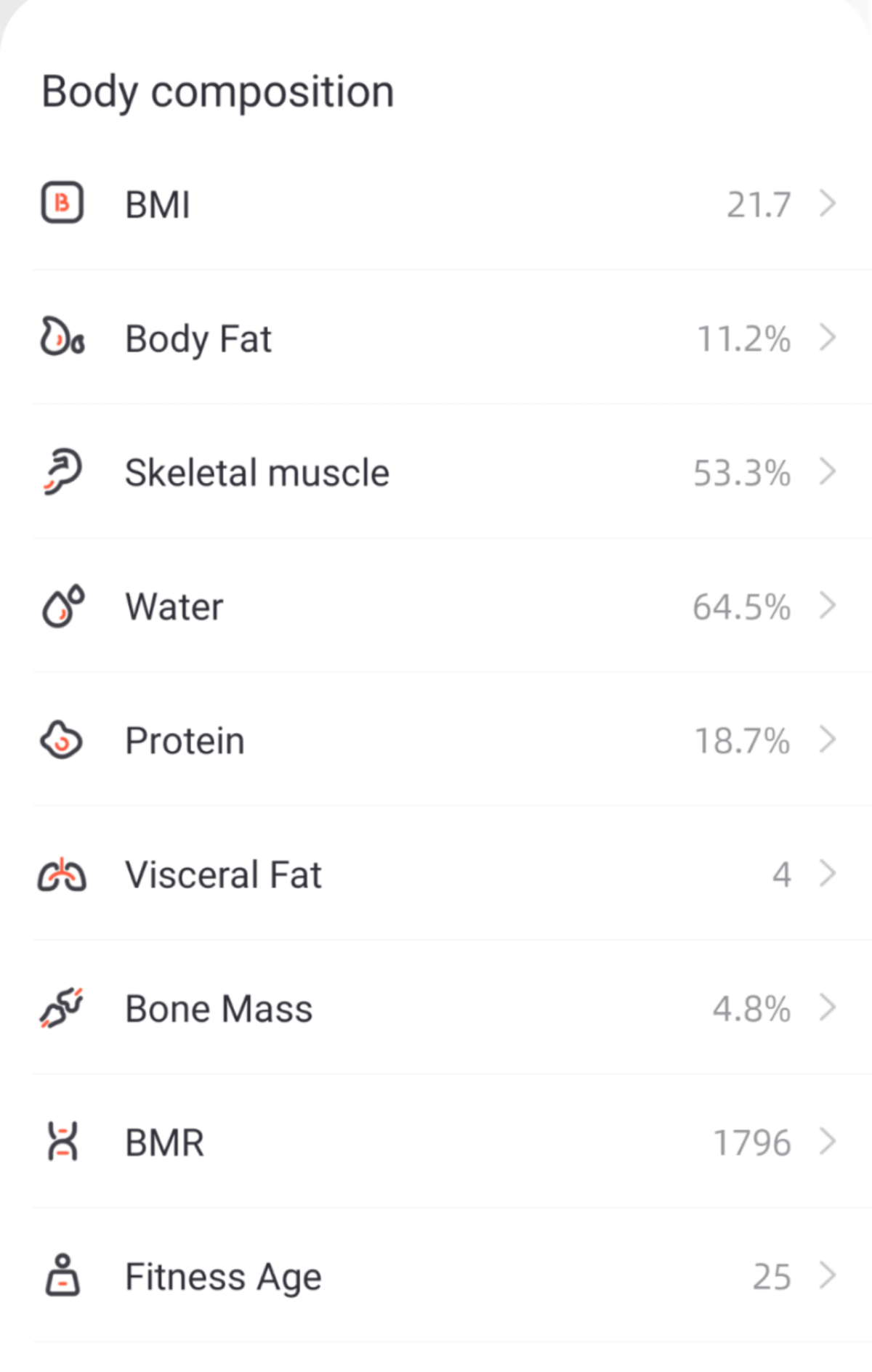Open the Protein measurement details
872x1372 pixels.
coord(827,740)
